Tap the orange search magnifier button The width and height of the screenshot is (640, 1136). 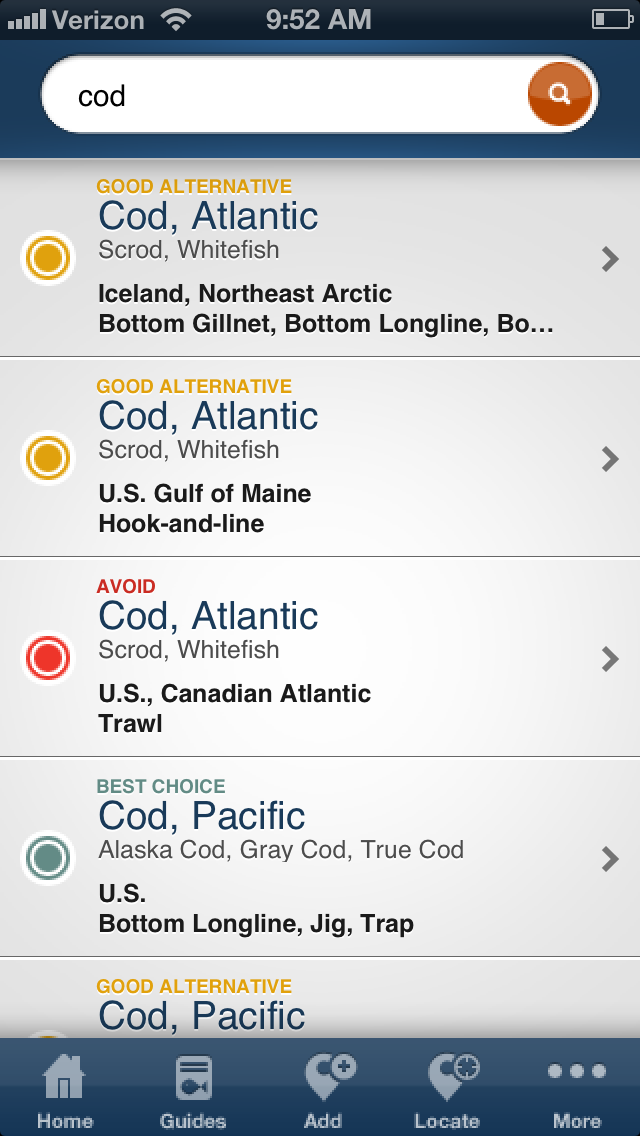tap(560, 94)
